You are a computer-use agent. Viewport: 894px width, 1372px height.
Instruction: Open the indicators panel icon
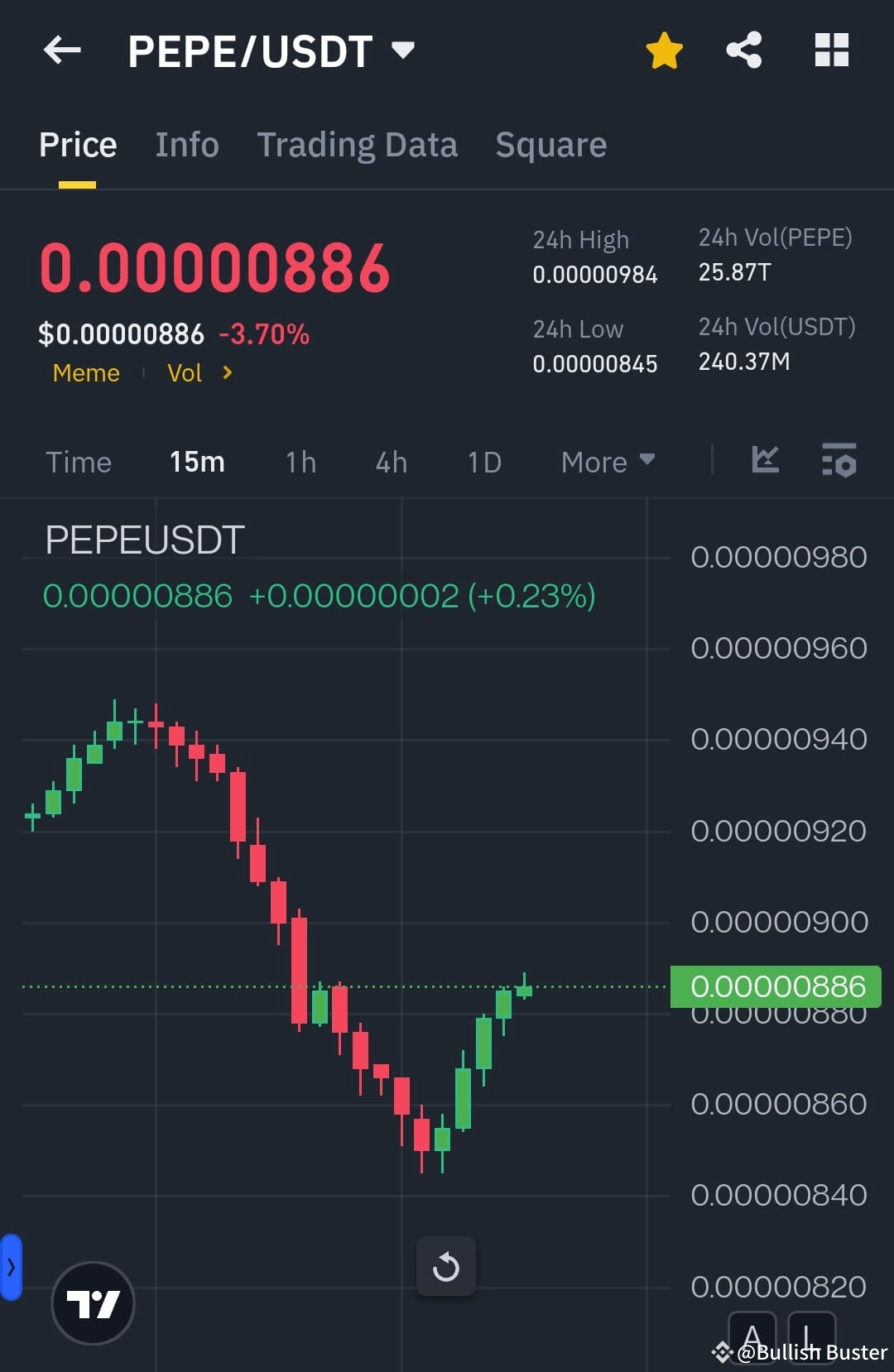click(839, 461)
